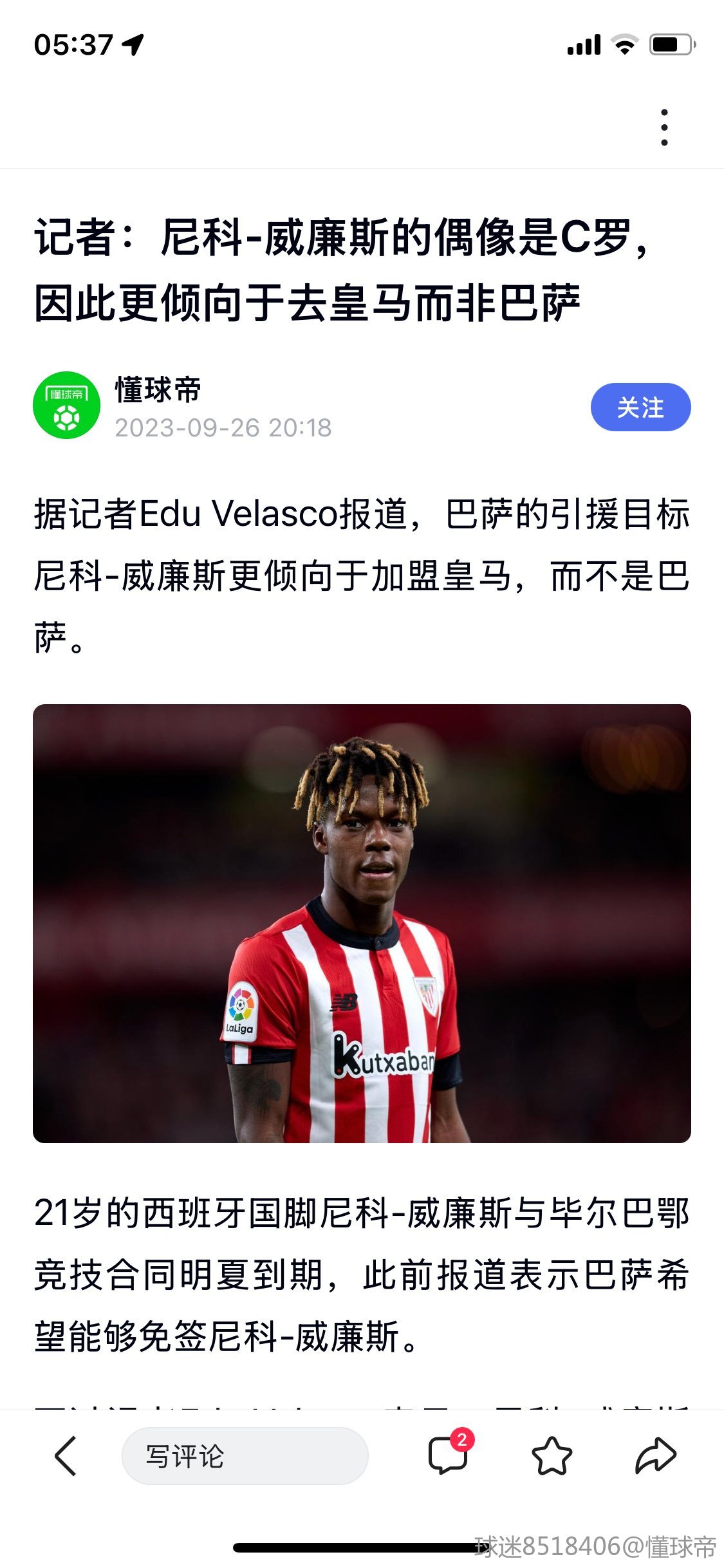Open the three-dot overflow menu

pyautogui.click(x=664, y=127)
